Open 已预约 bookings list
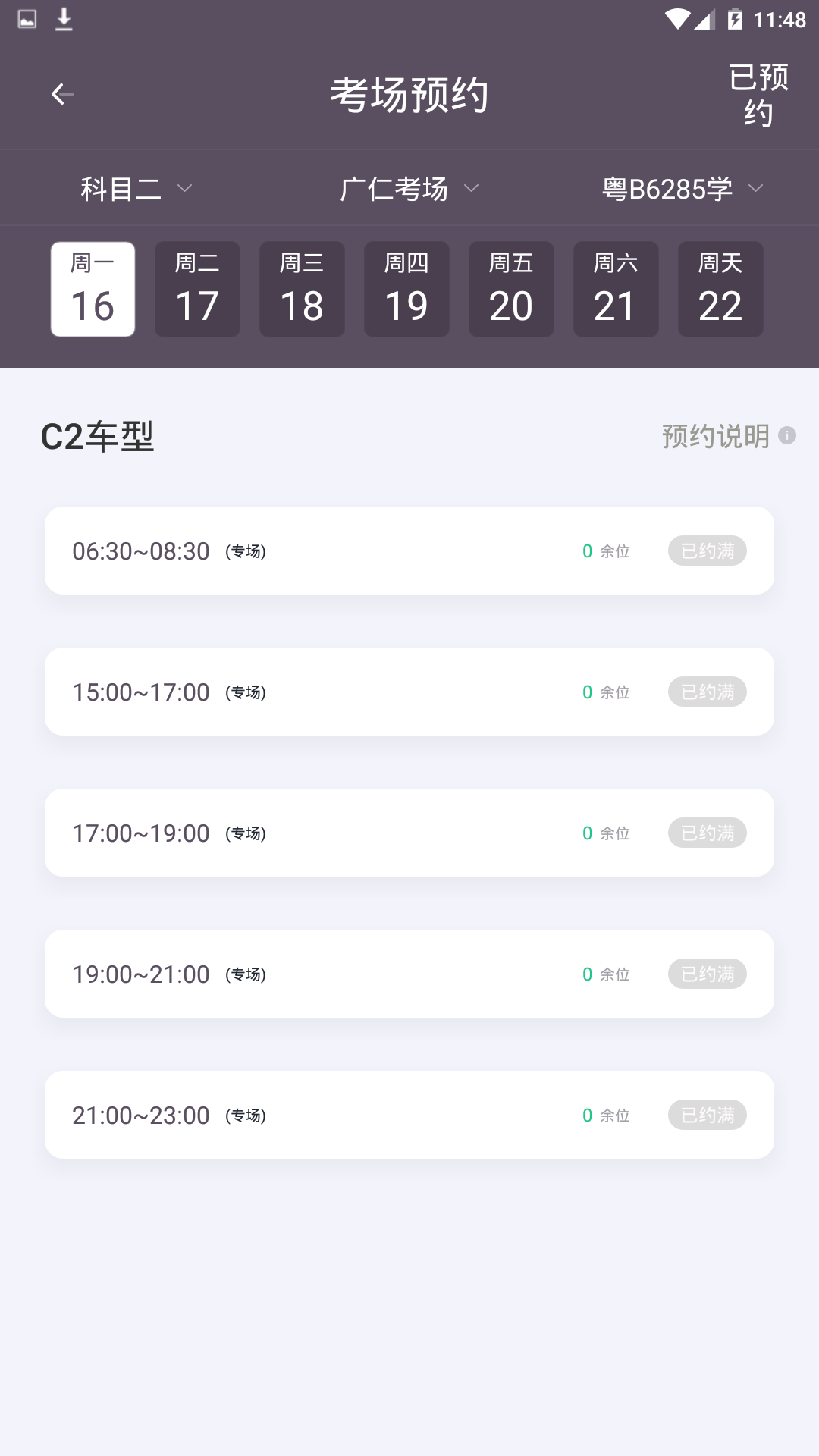The image size is (819, 1456). click(758, 95)
